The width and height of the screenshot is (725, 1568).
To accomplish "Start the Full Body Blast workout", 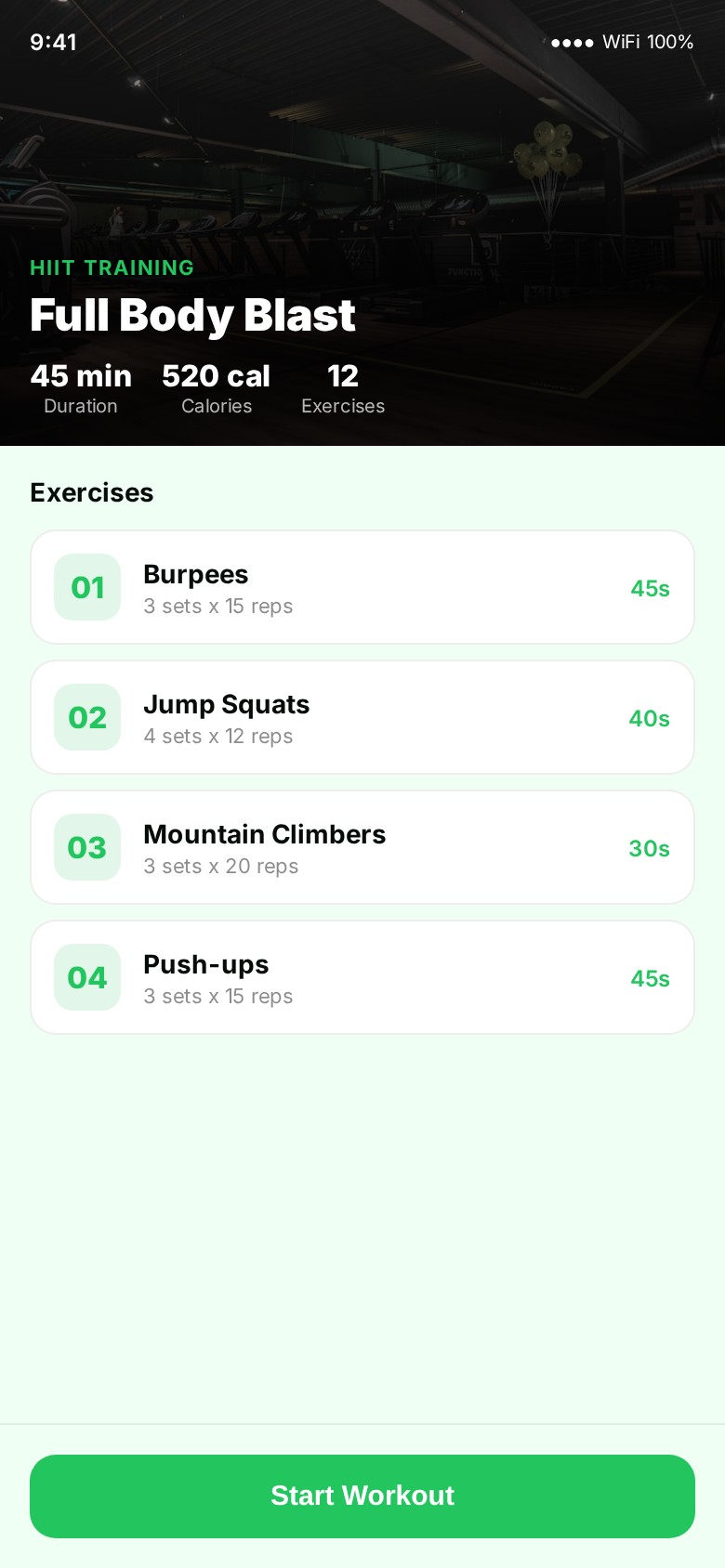I will tap(362, 1496).
